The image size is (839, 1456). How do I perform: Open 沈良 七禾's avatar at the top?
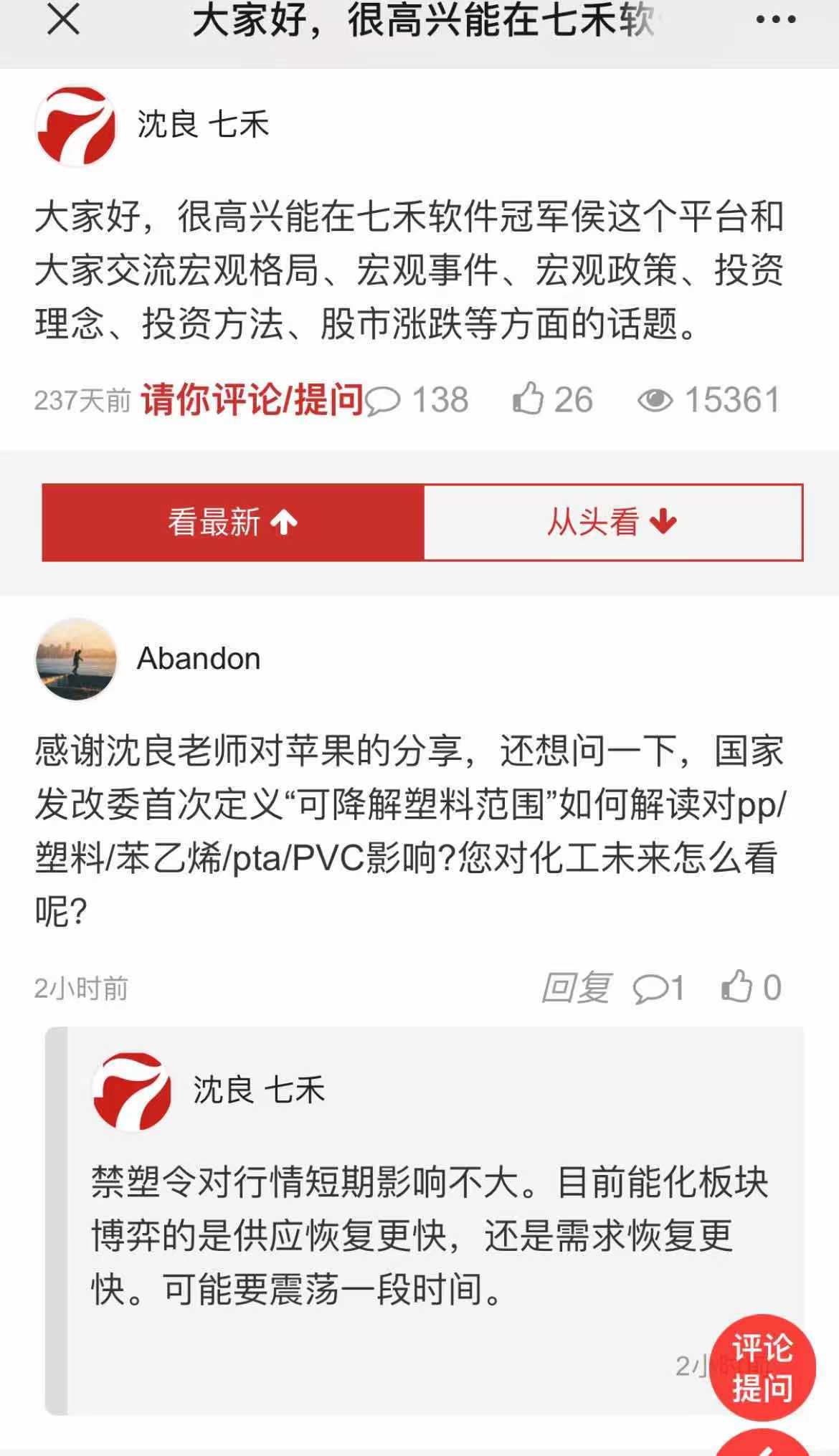(76, 125)
